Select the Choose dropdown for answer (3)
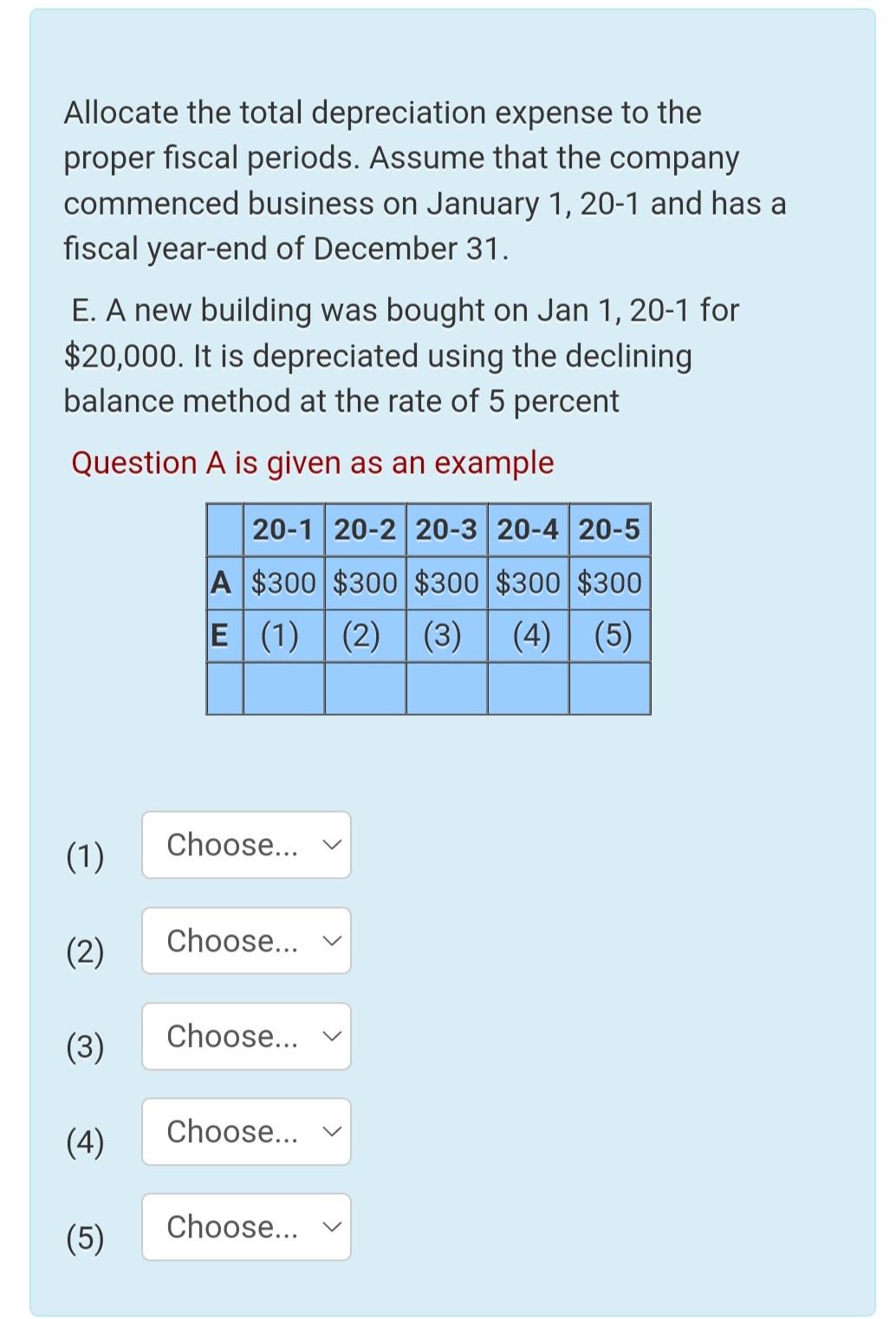This screenshot has width=896, height=1319. point(246,1036)
